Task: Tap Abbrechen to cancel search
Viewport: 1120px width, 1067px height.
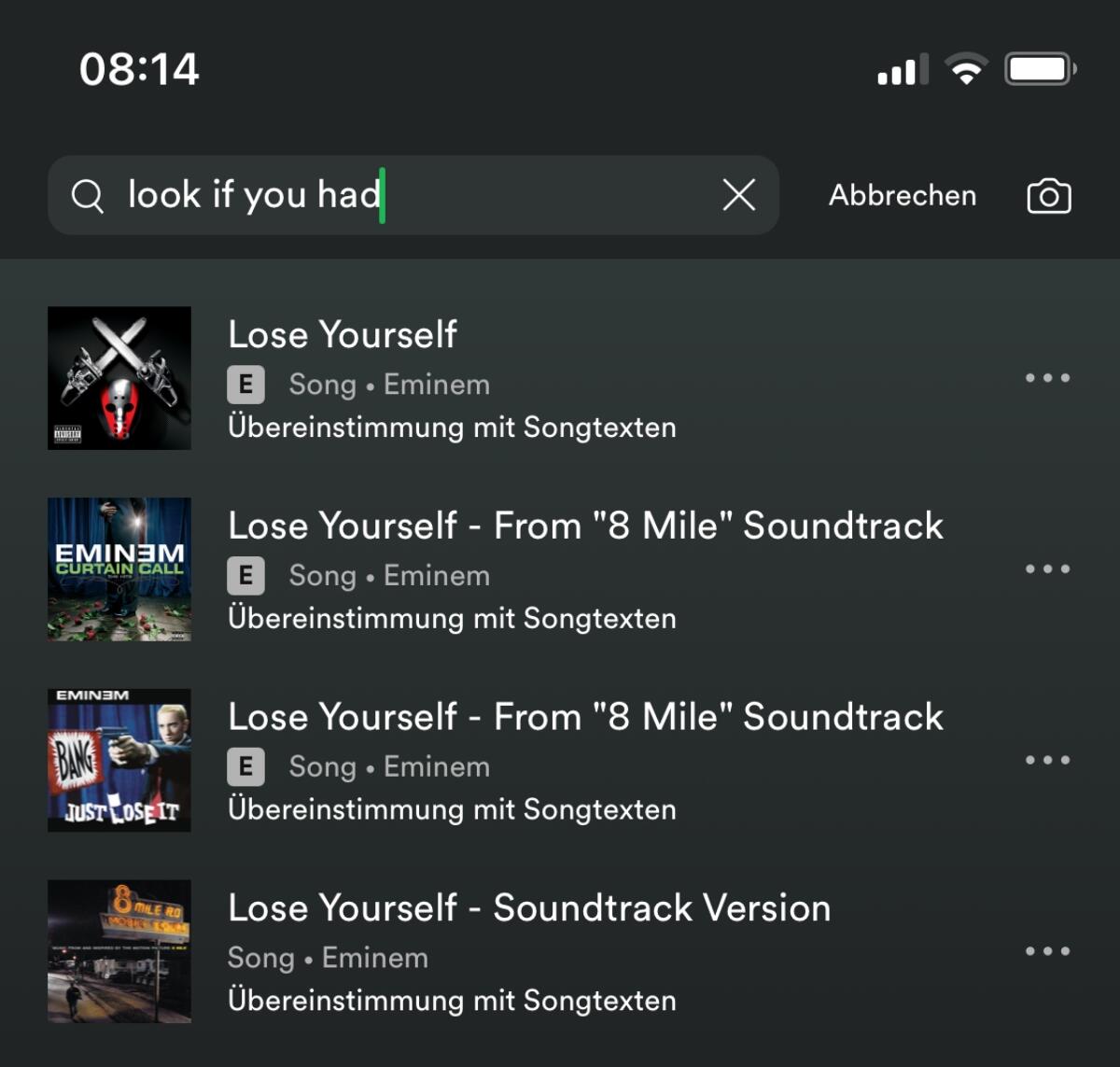Action: coord(902,195)
